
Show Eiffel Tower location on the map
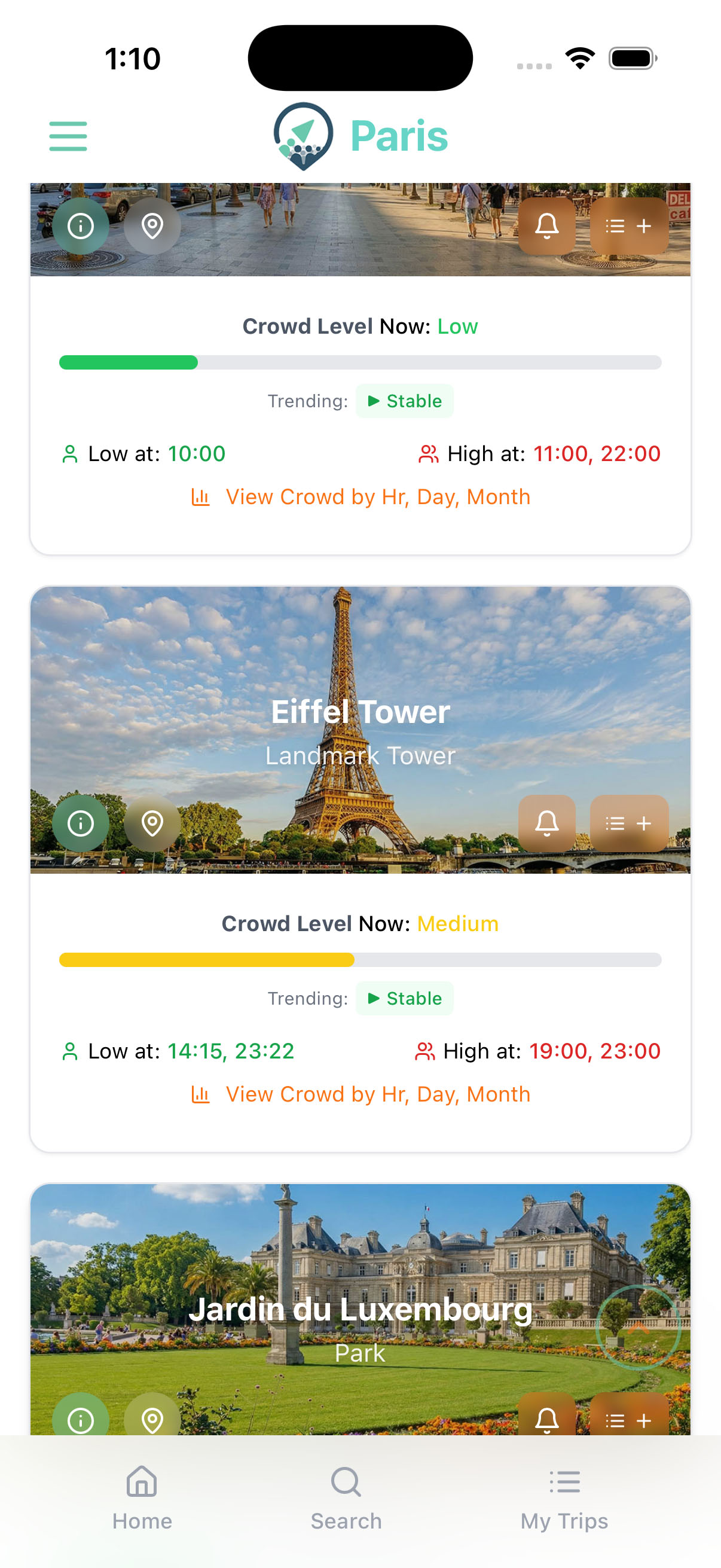[x=150, y=823]
